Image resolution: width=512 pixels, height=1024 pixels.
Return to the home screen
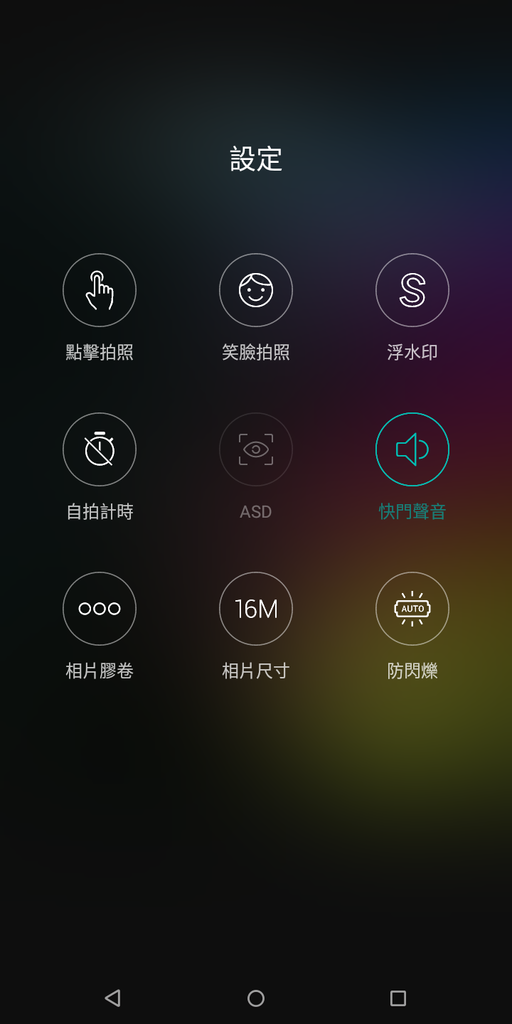[x=256, y=998]
